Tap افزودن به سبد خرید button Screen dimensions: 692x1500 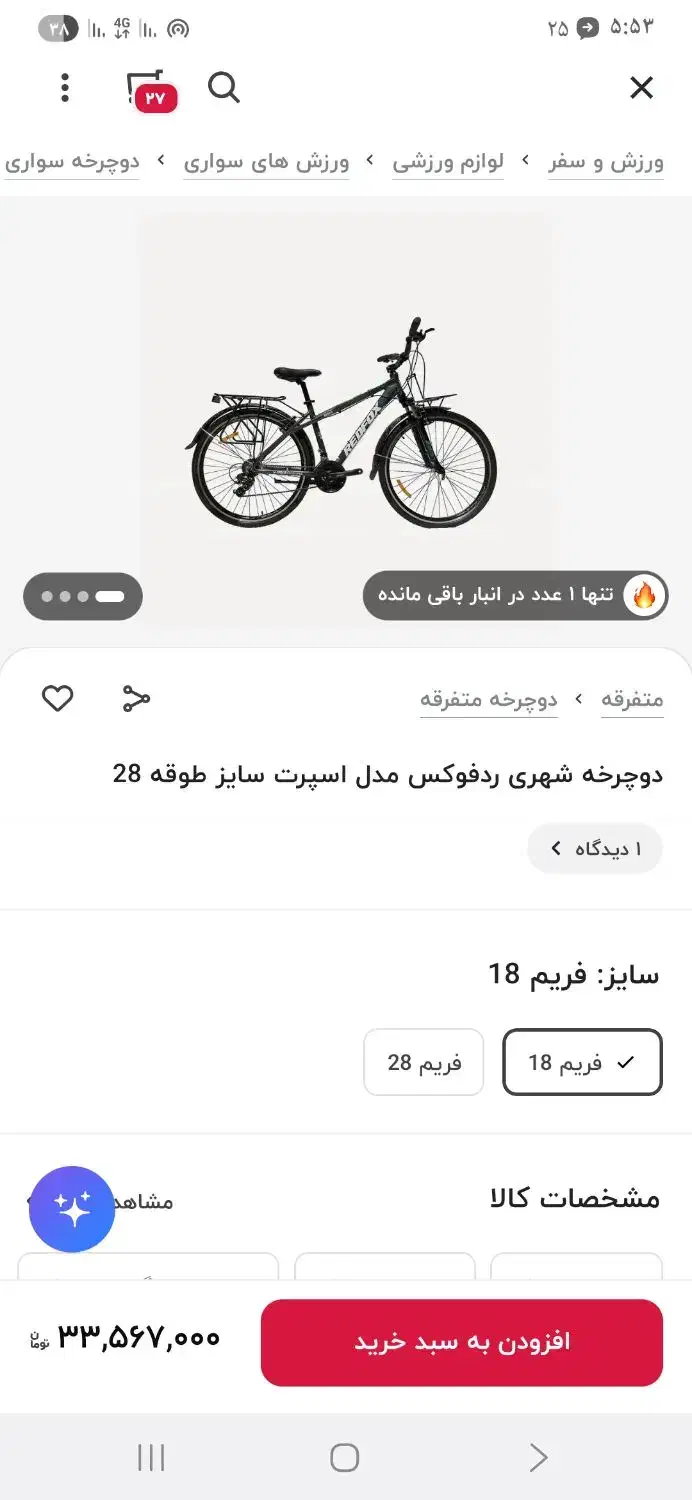click(461, 1342)
